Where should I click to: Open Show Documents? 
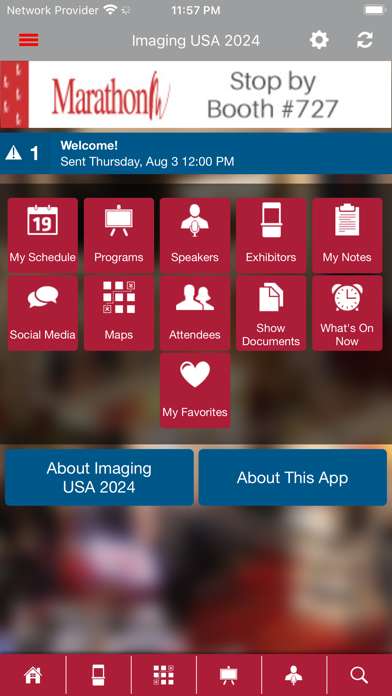coord(271,313)
